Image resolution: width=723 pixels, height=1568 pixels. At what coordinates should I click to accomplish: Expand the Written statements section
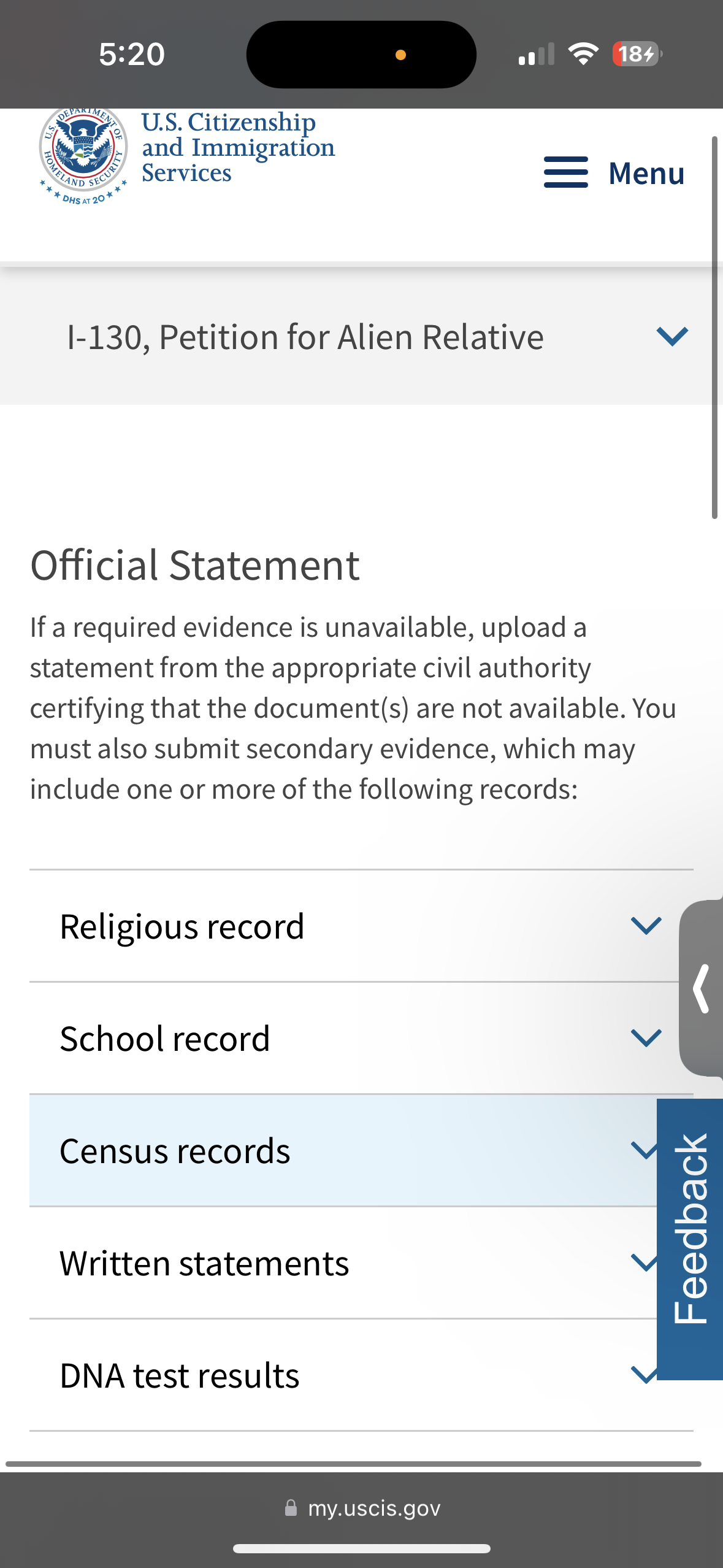[x=343, y=1262]
